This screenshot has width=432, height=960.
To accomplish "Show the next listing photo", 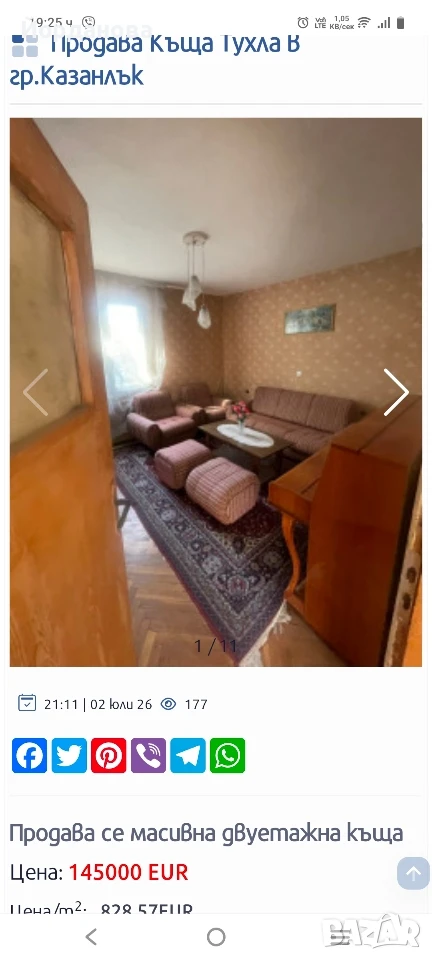I will tap(396, 392).
